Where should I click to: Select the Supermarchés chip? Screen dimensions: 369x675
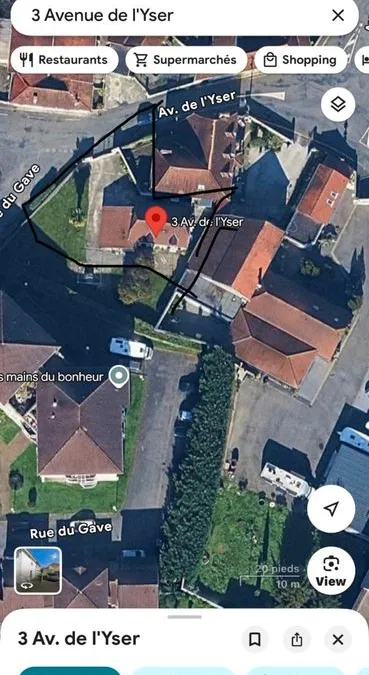pyautogui.click(x=186, y=60)
